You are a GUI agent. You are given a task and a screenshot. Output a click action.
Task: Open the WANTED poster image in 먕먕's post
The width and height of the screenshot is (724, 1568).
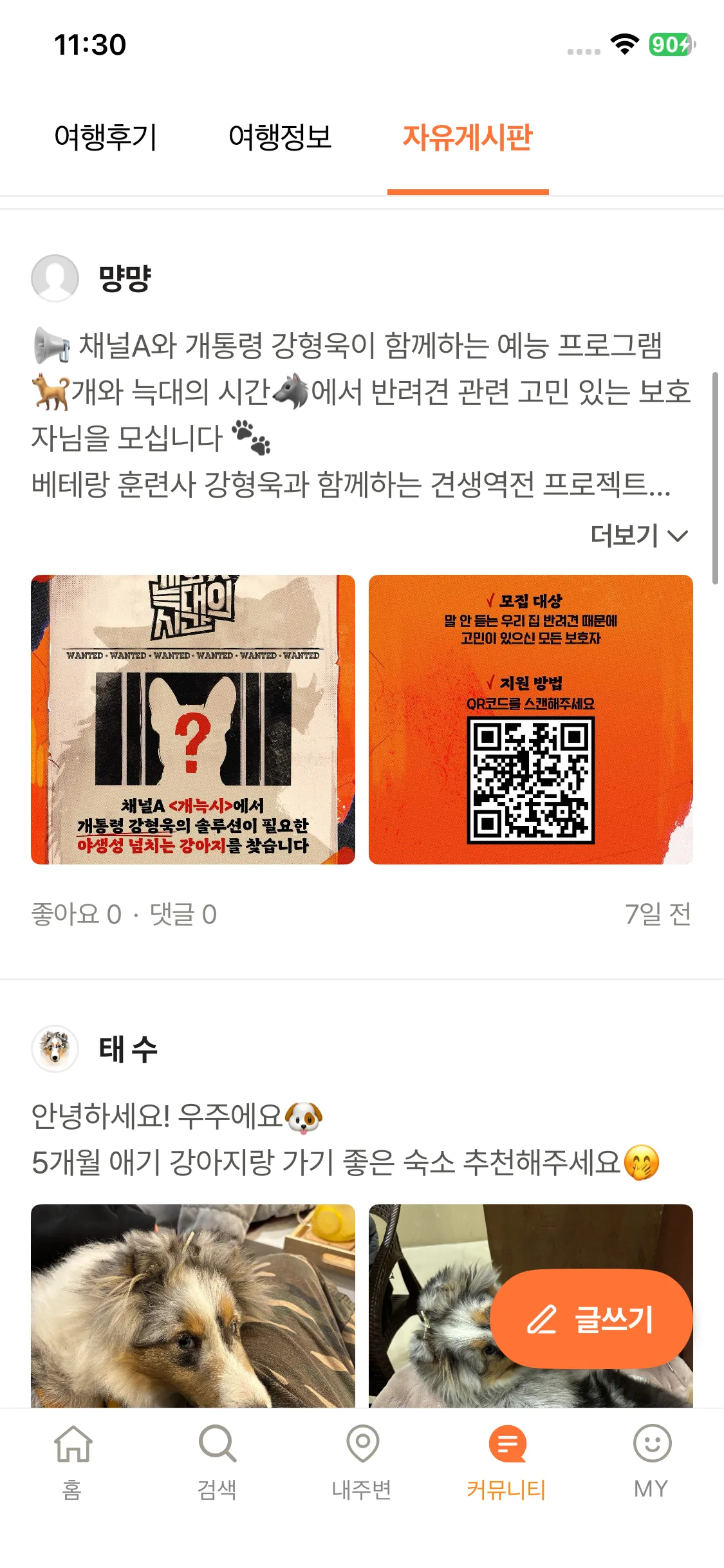click(x=193, y=720)
